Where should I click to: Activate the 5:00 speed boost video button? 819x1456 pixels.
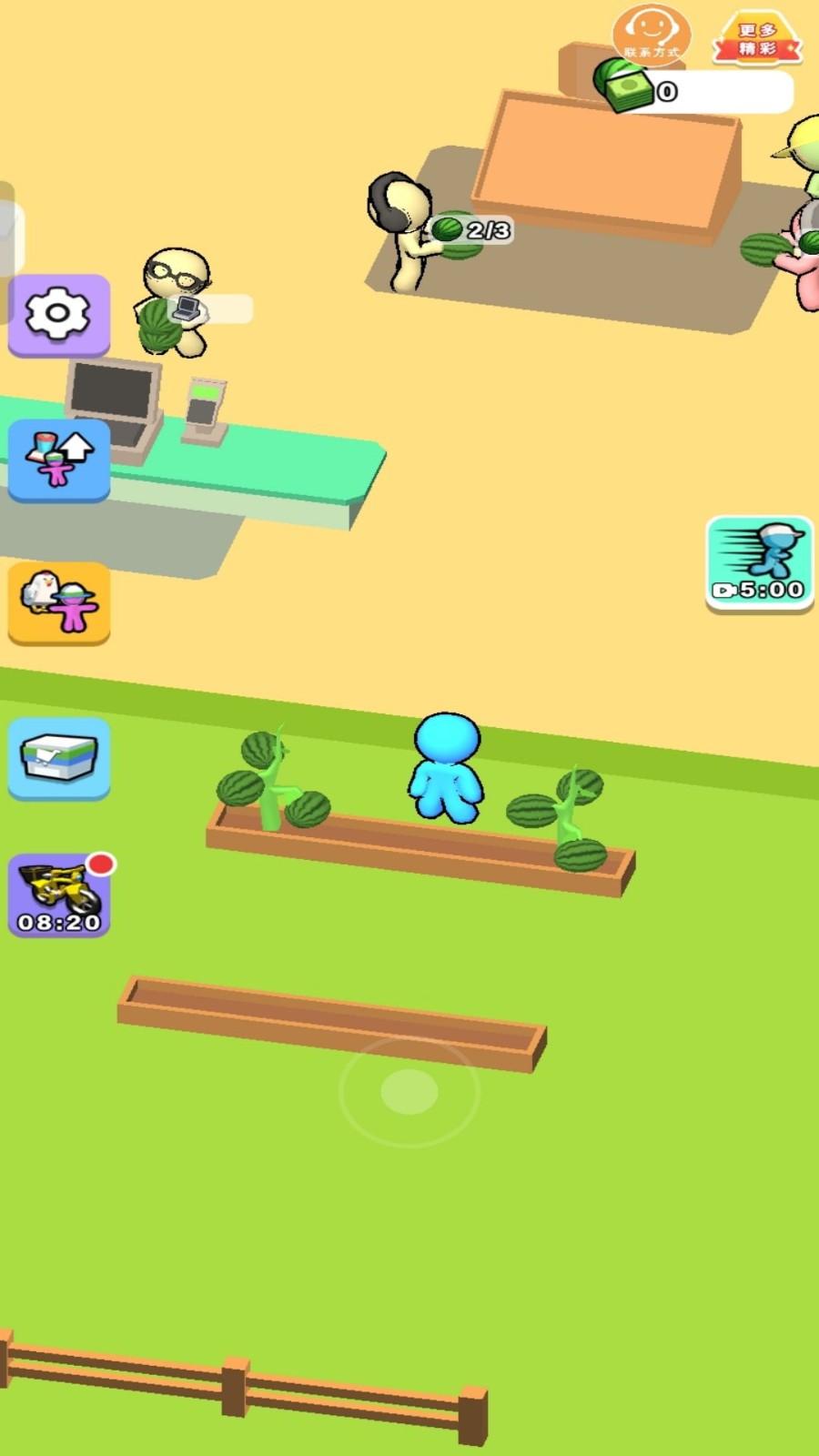759,564
